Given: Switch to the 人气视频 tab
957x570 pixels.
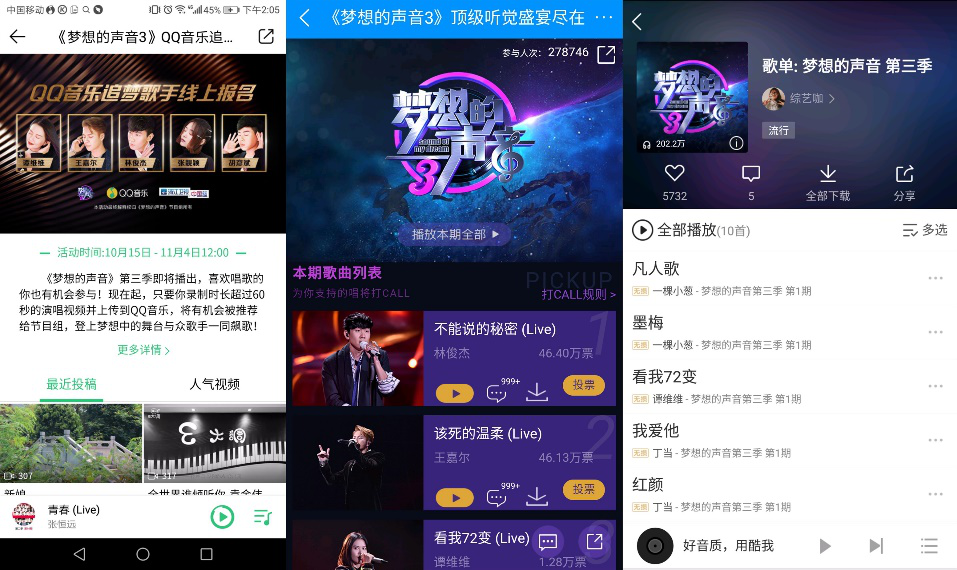Looking at the screenshot, I should (x=214, y=384).
